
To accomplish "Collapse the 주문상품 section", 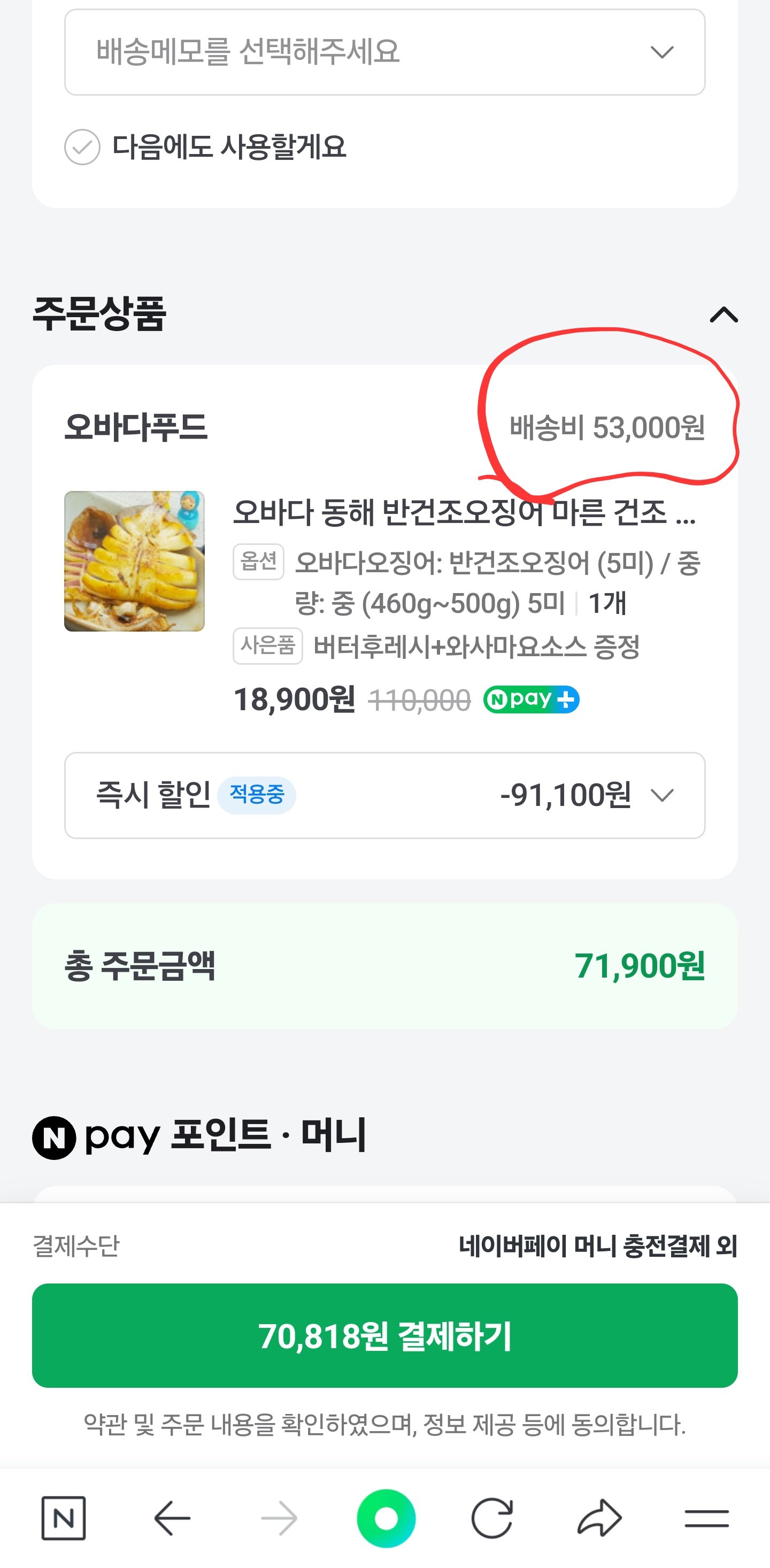I will pos(723,314).
